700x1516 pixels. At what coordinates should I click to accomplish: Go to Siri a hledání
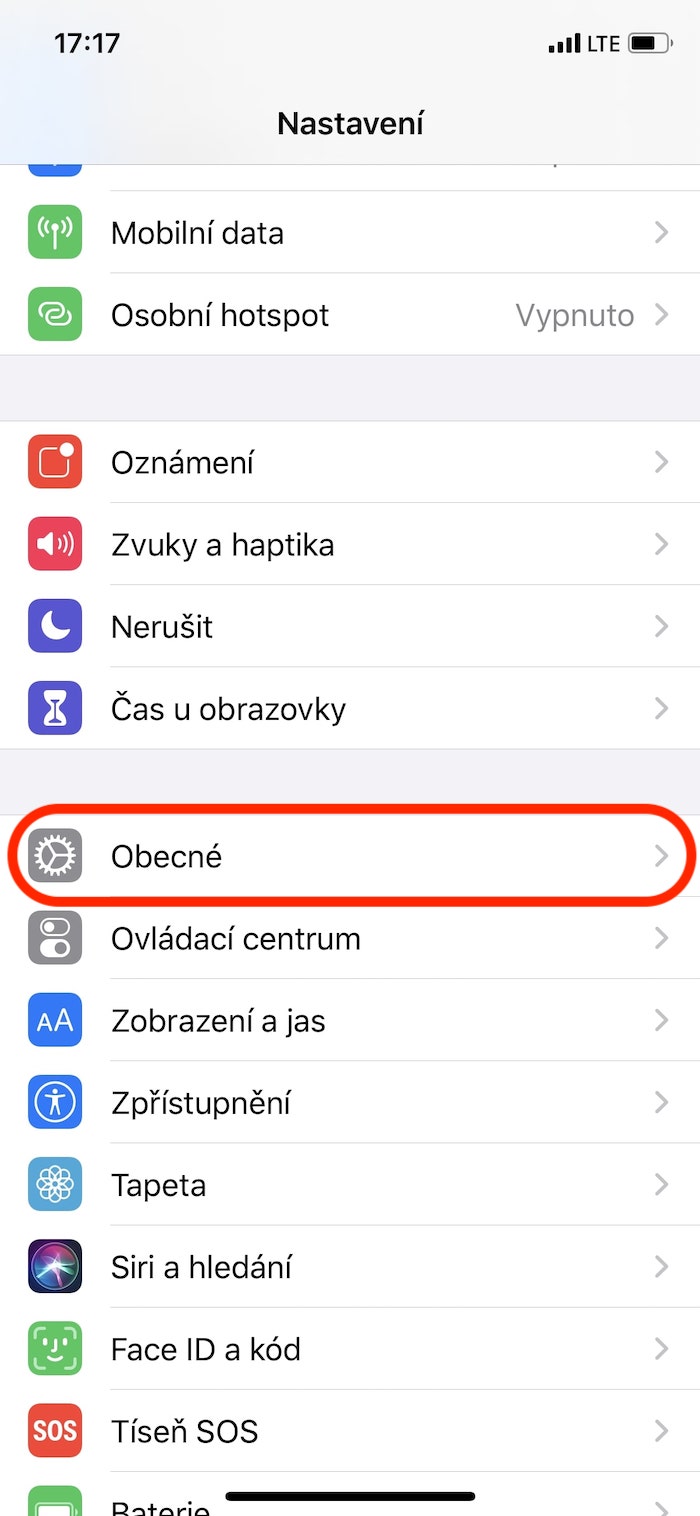tap(350, 1267)
